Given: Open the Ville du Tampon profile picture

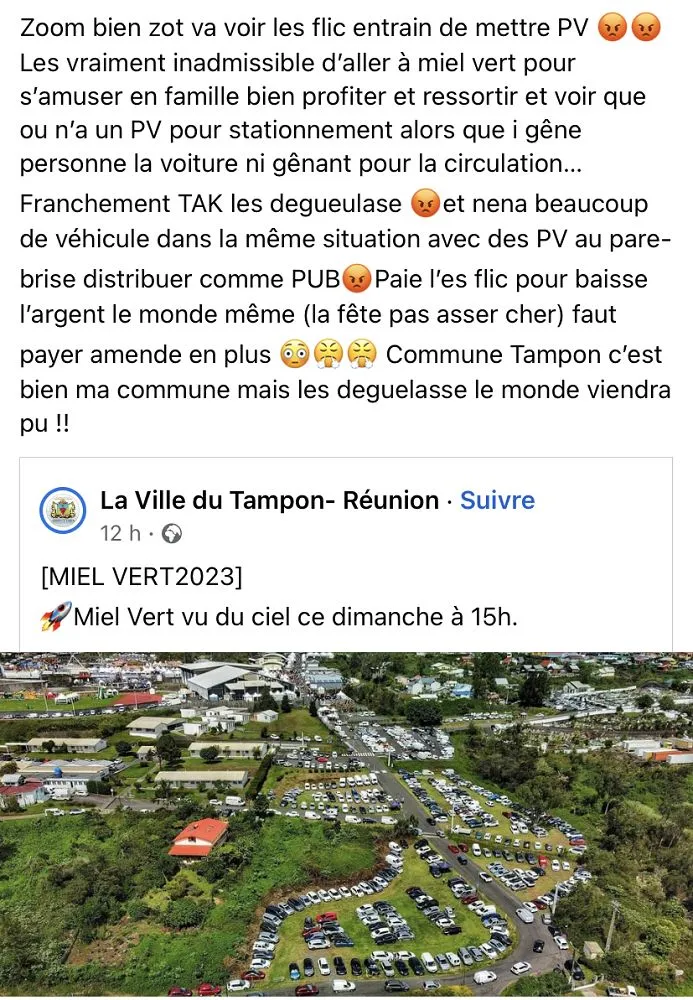Looking at the screenshot, I should coord(62,510).
